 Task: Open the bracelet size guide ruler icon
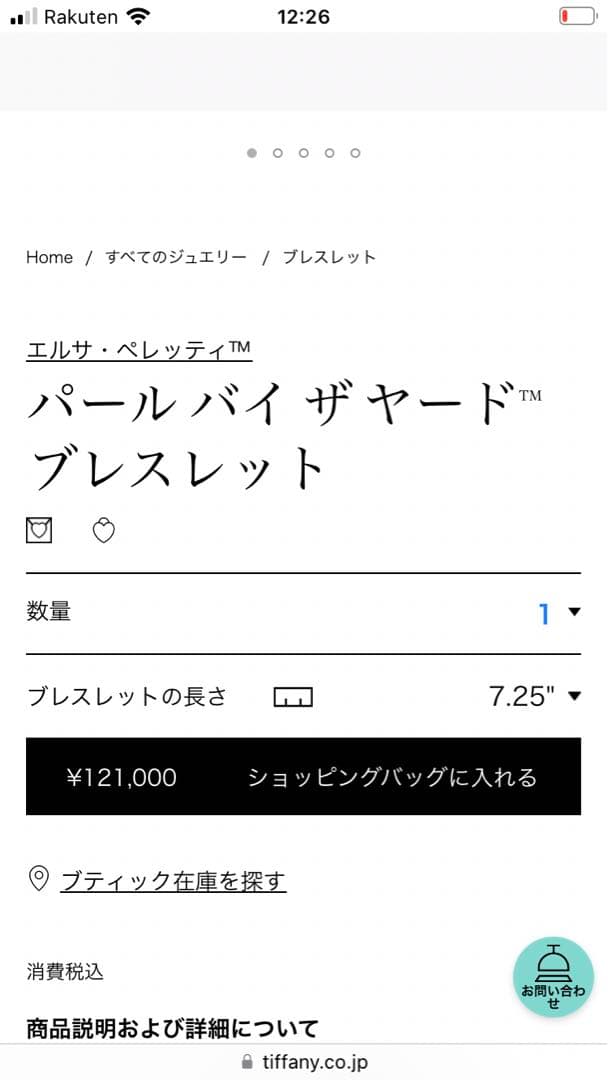(293, 696)
